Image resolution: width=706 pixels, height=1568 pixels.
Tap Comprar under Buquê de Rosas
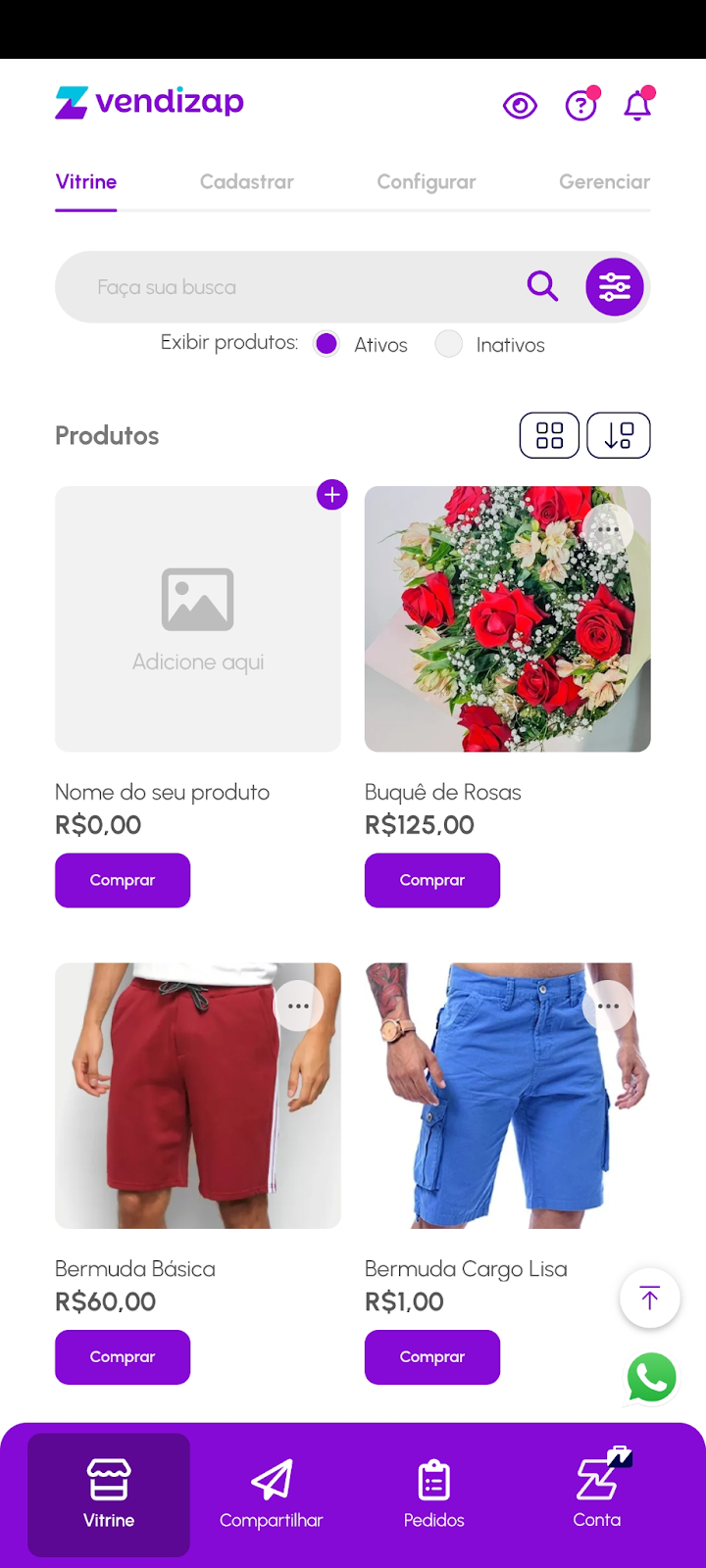[x=432, y=880]
